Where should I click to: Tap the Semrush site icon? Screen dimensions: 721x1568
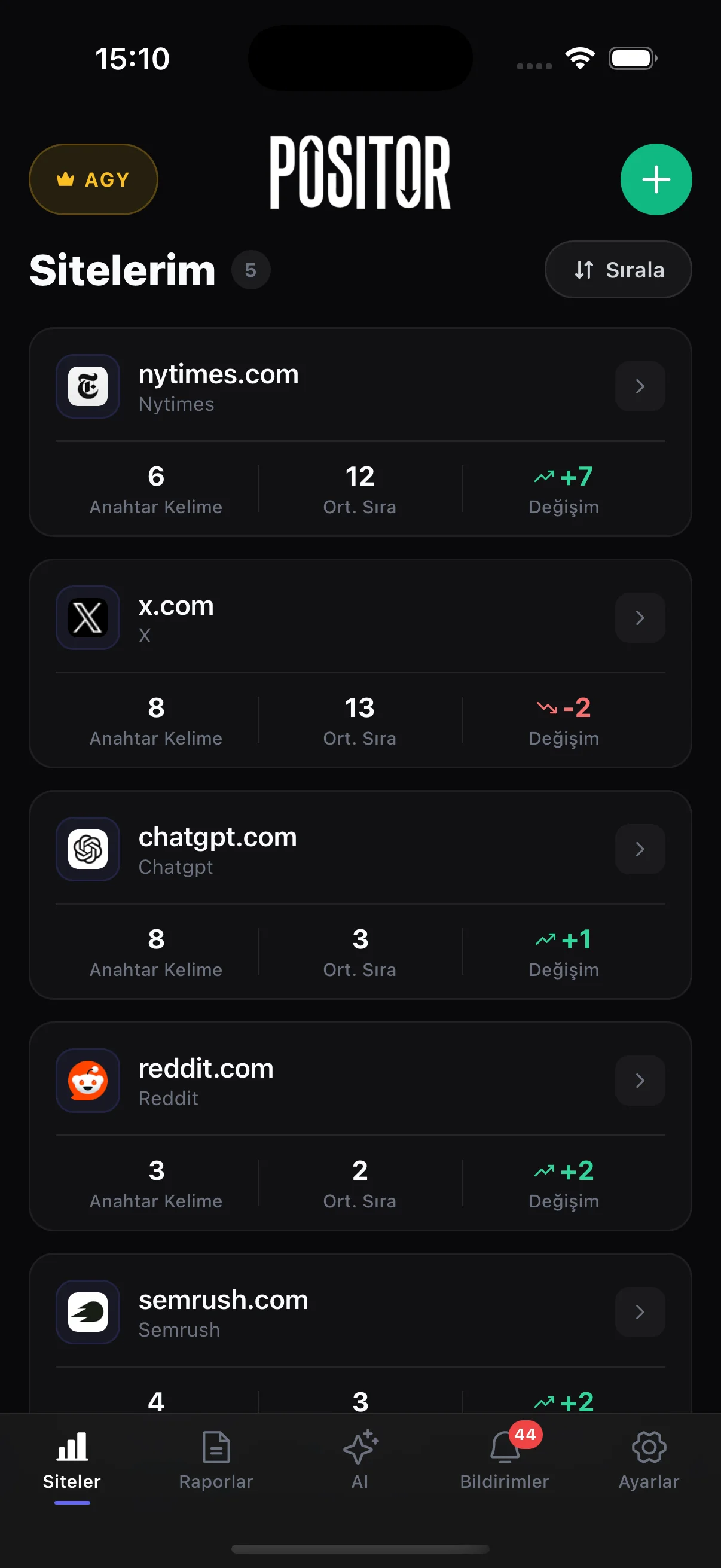tap(88, 1311)
